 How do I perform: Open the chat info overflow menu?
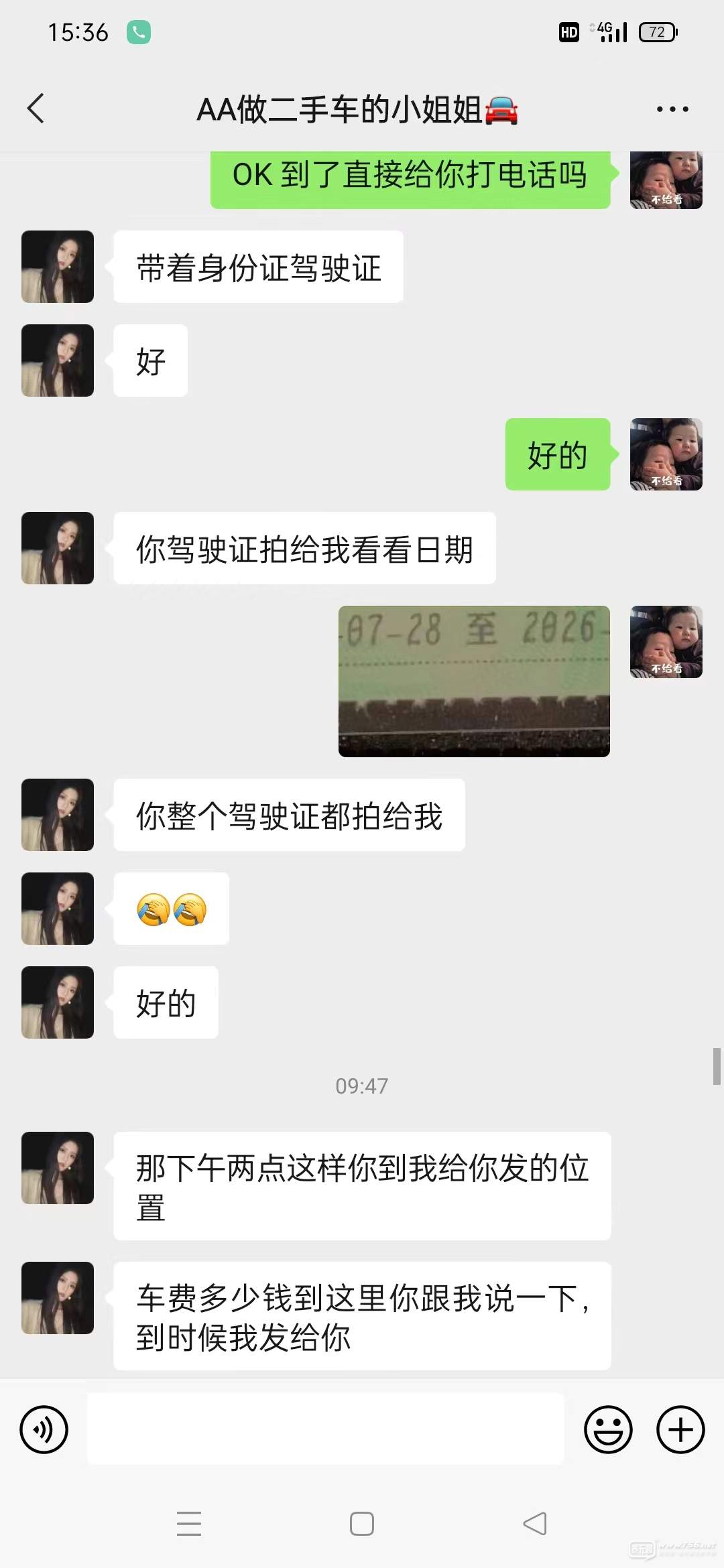click(672, 109)
